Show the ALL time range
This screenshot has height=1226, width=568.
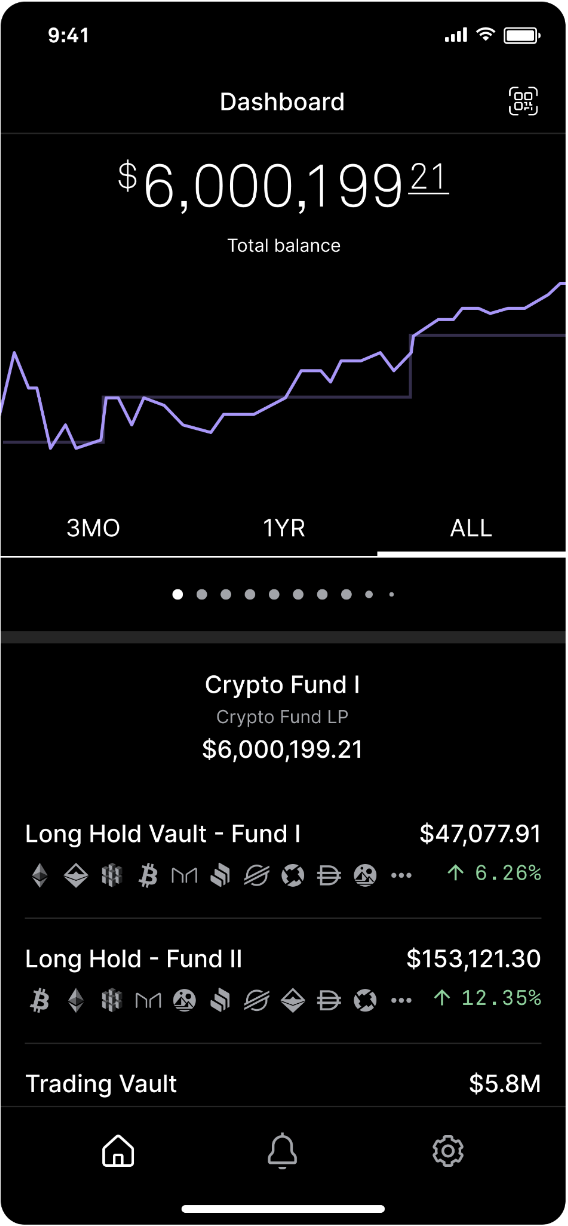point(472,528)
